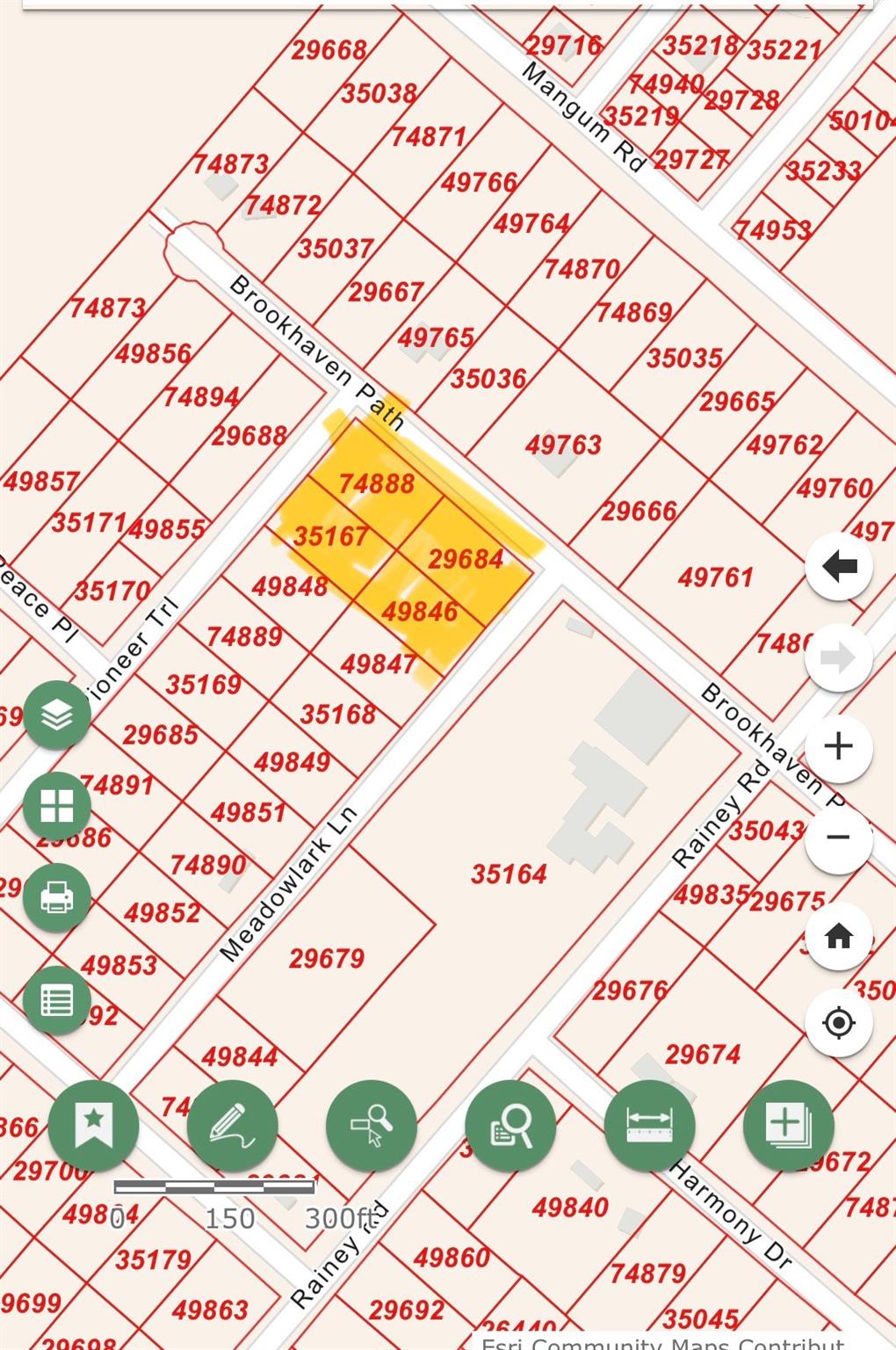Open the select and search tool
This screenshot has width=896, height=1350.
pyautogui.click(x=372, y=1125)
